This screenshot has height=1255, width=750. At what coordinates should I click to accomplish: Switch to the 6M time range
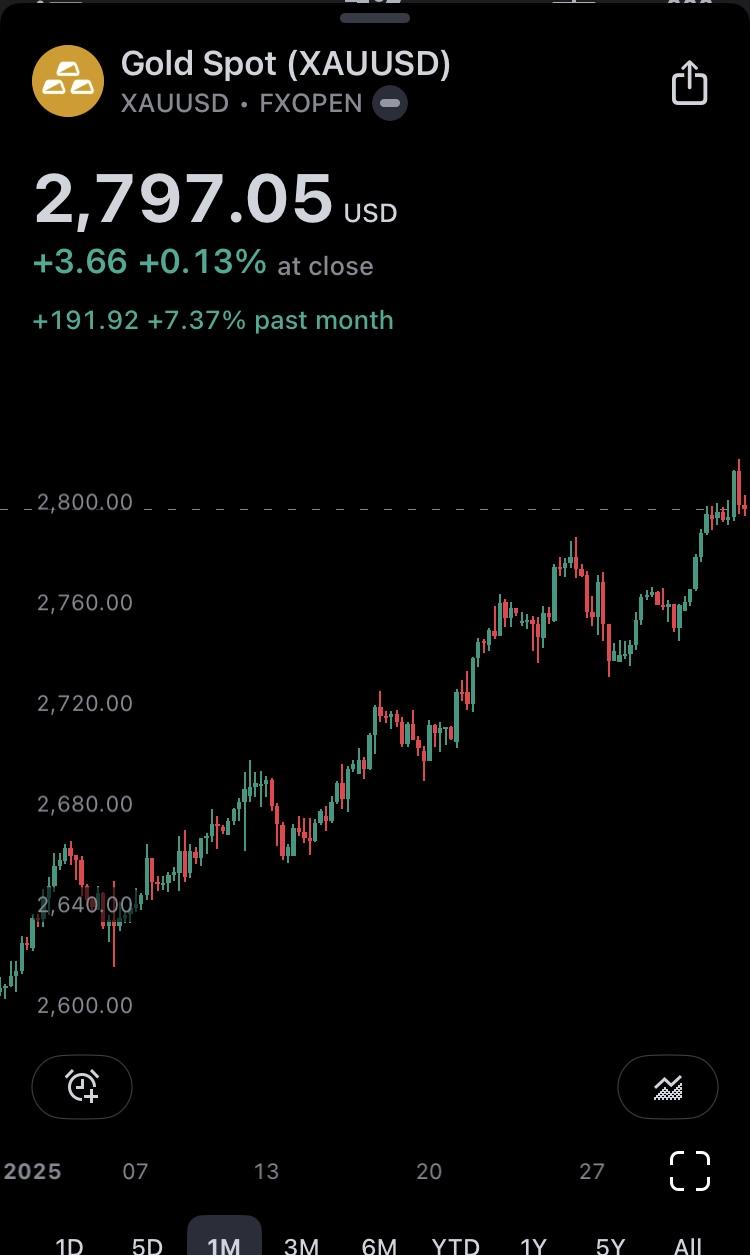pos(379,1245)
